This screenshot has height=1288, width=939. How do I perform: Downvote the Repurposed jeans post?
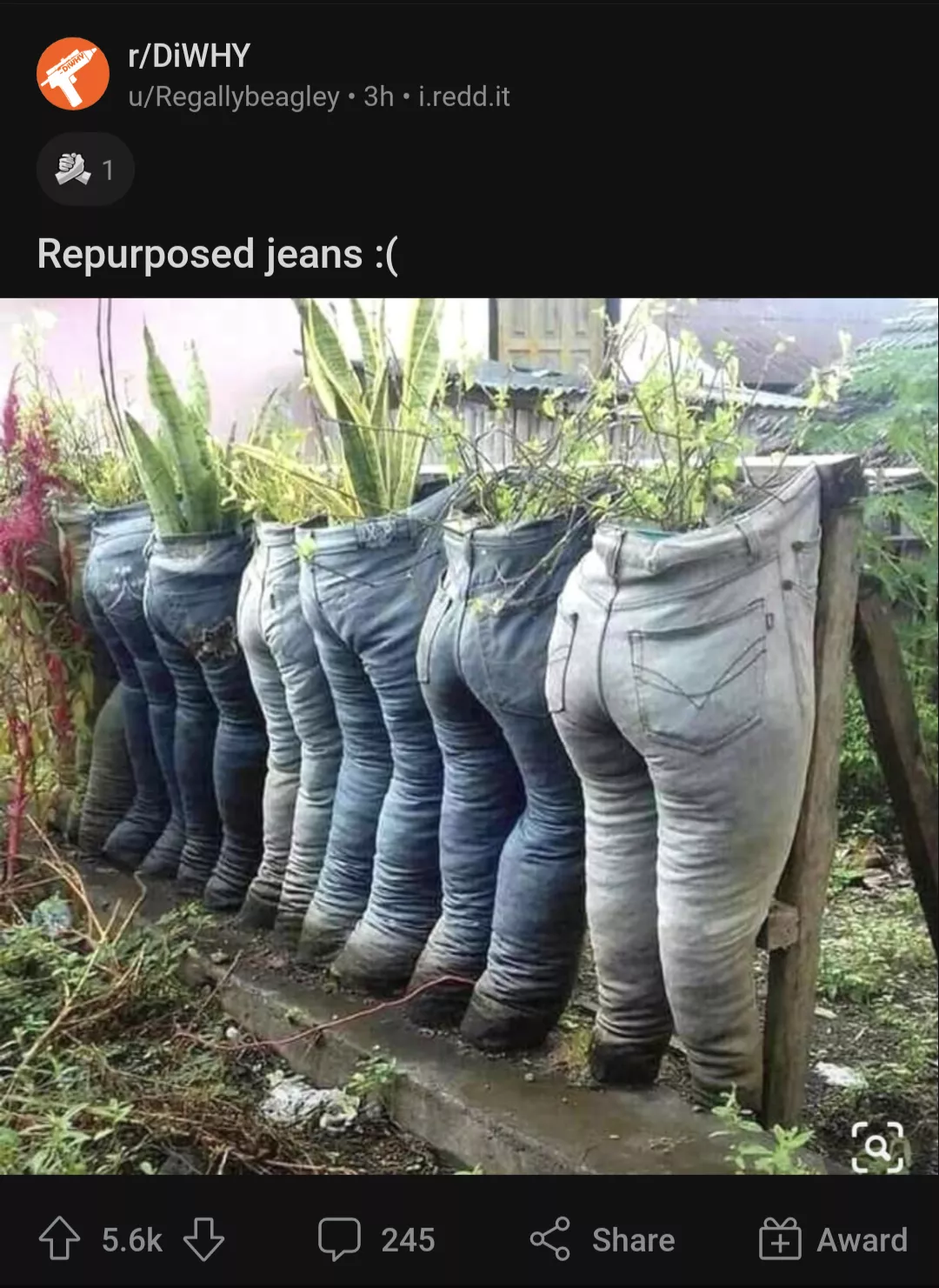coord(204,1239)
